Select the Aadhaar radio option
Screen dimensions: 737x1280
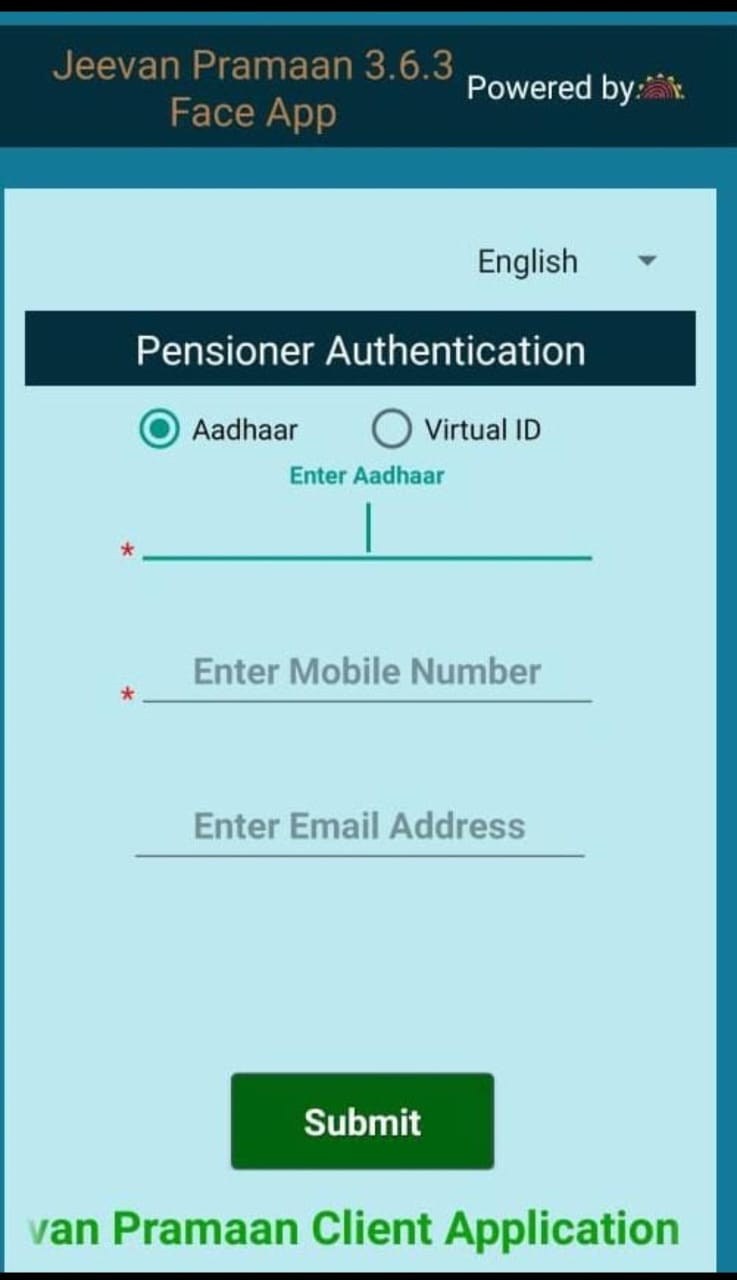tap(159, 430)
